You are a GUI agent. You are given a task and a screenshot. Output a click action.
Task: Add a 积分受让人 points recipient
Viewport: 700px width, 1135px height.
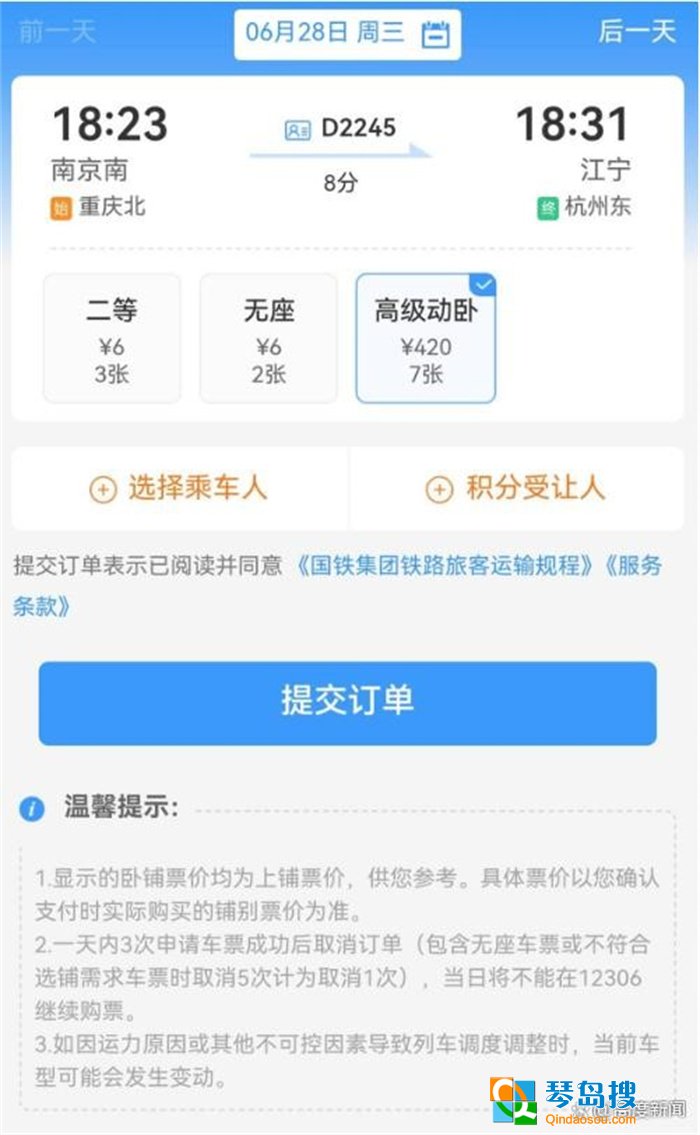tap(516, 488)
